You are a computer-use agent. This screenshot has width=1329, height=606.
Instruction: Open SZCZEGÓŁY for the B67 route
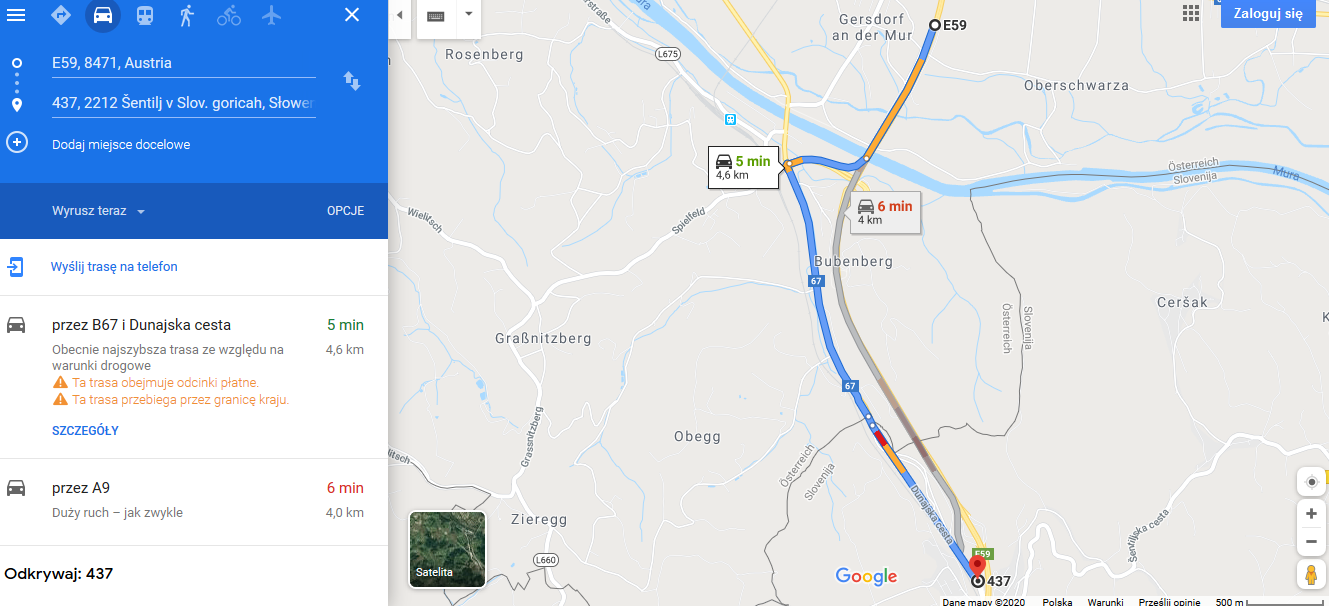pyautogui.click(x=85, y=430)
